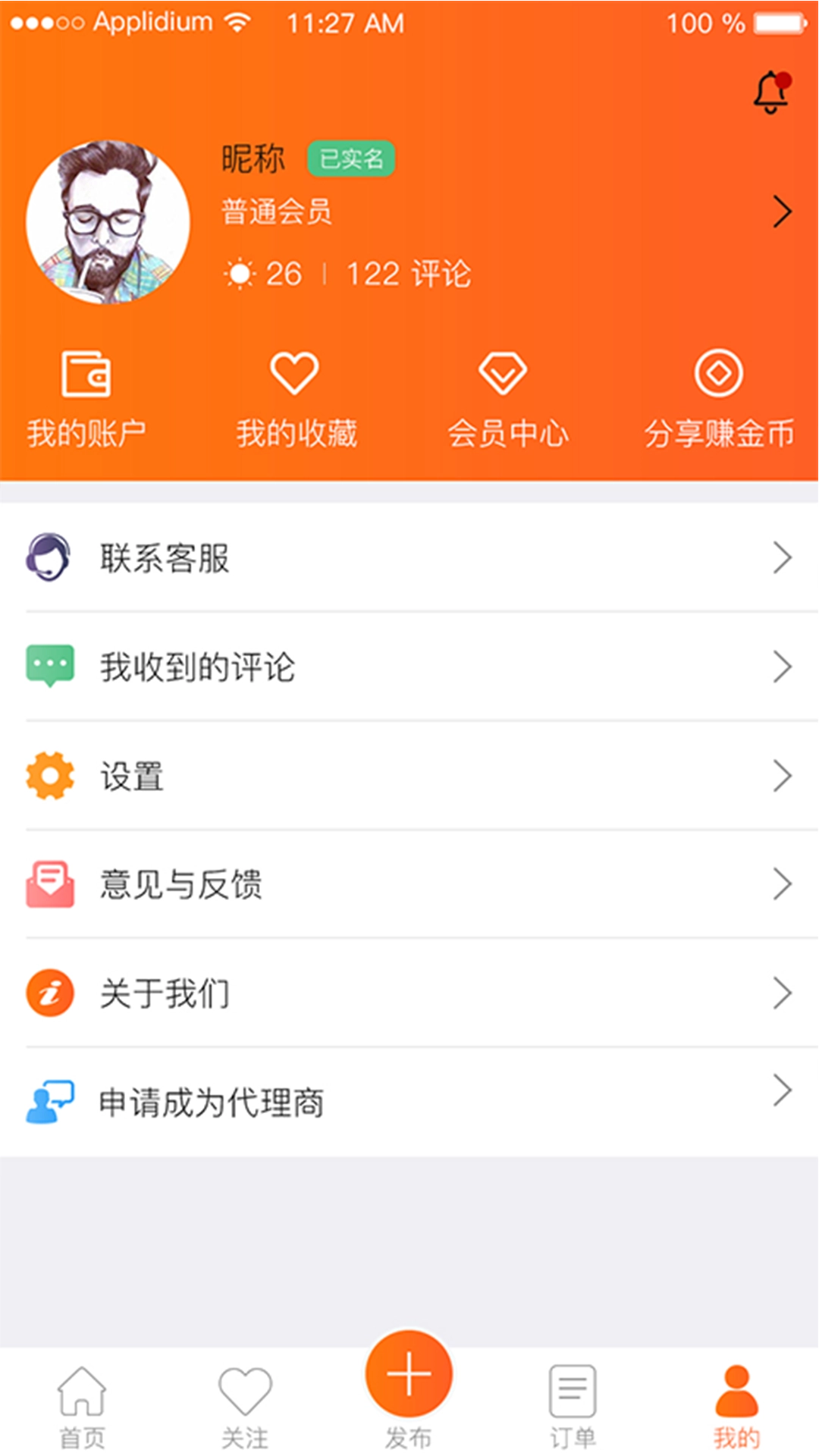
Task: Switch to the 首页 tab
Action: click(x=82, y=1403)
